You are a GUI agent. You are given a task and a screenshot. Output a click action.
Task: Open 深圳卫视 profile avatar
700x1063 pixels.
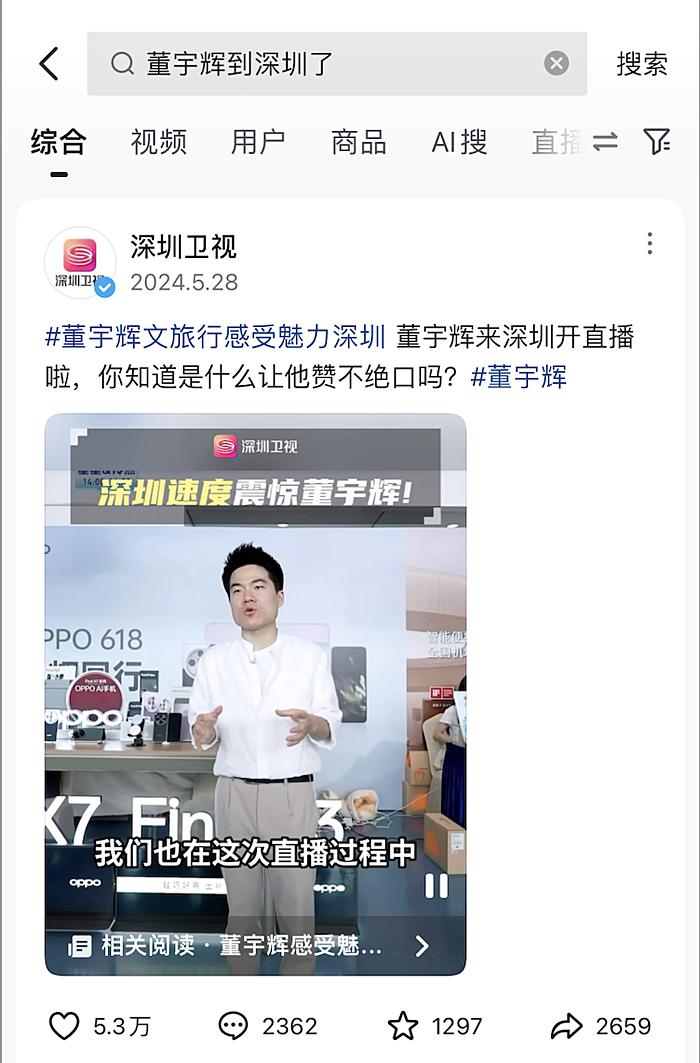[80, 263]
